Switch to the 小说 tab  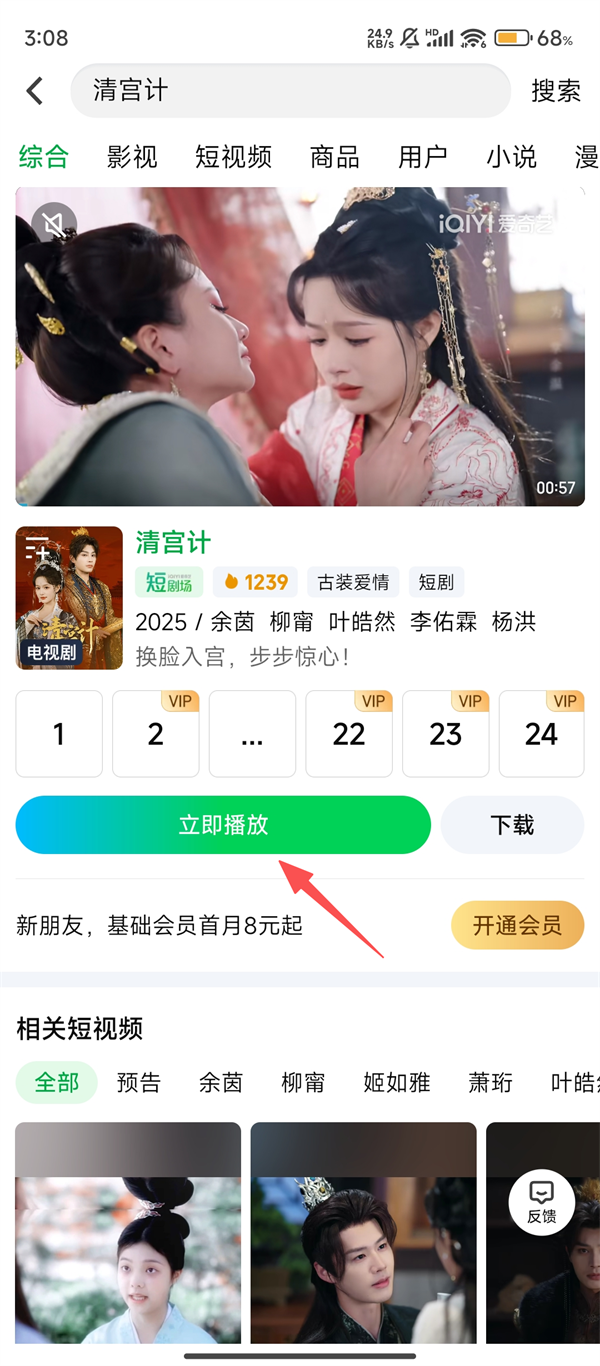pos(511,157)
